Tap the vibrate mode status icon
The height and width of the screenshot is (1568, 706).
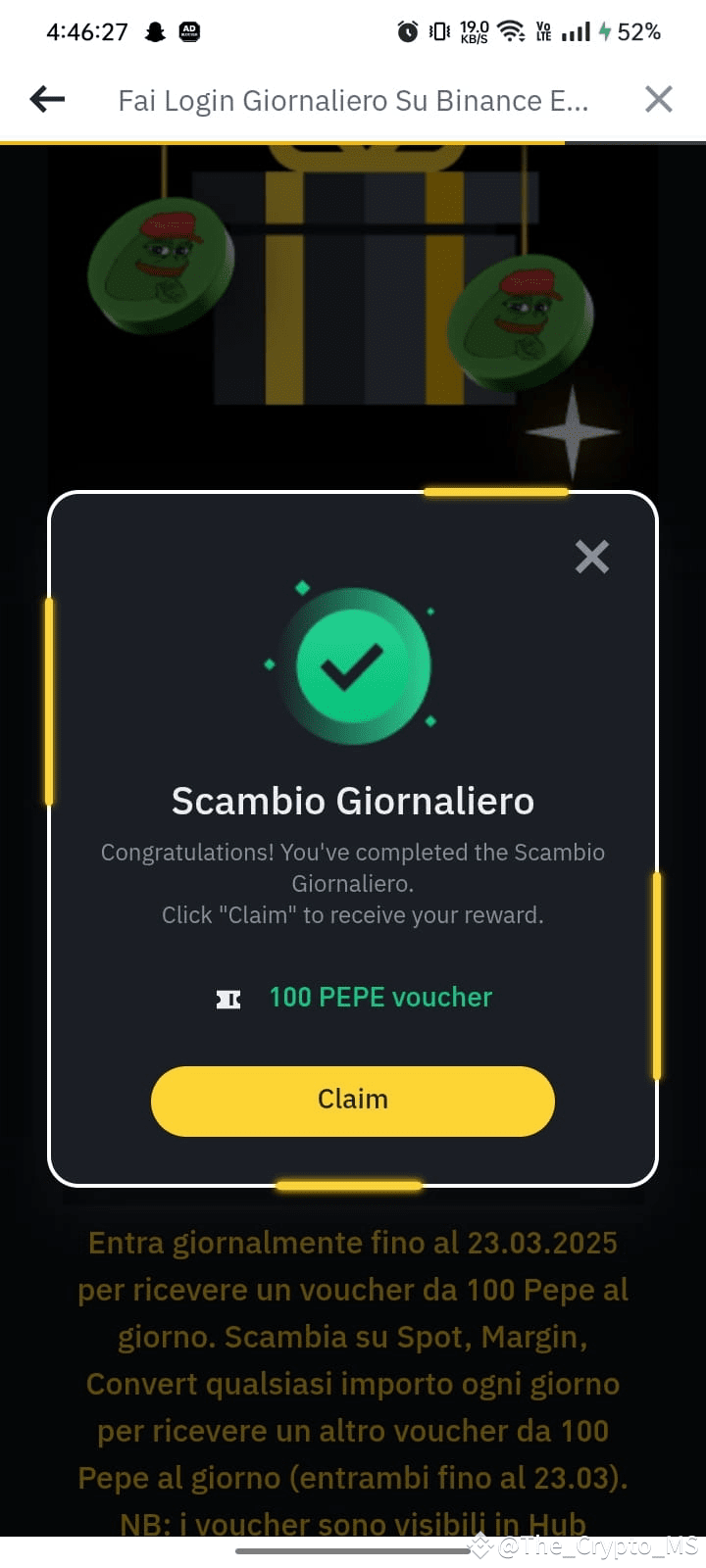(435, 30)
